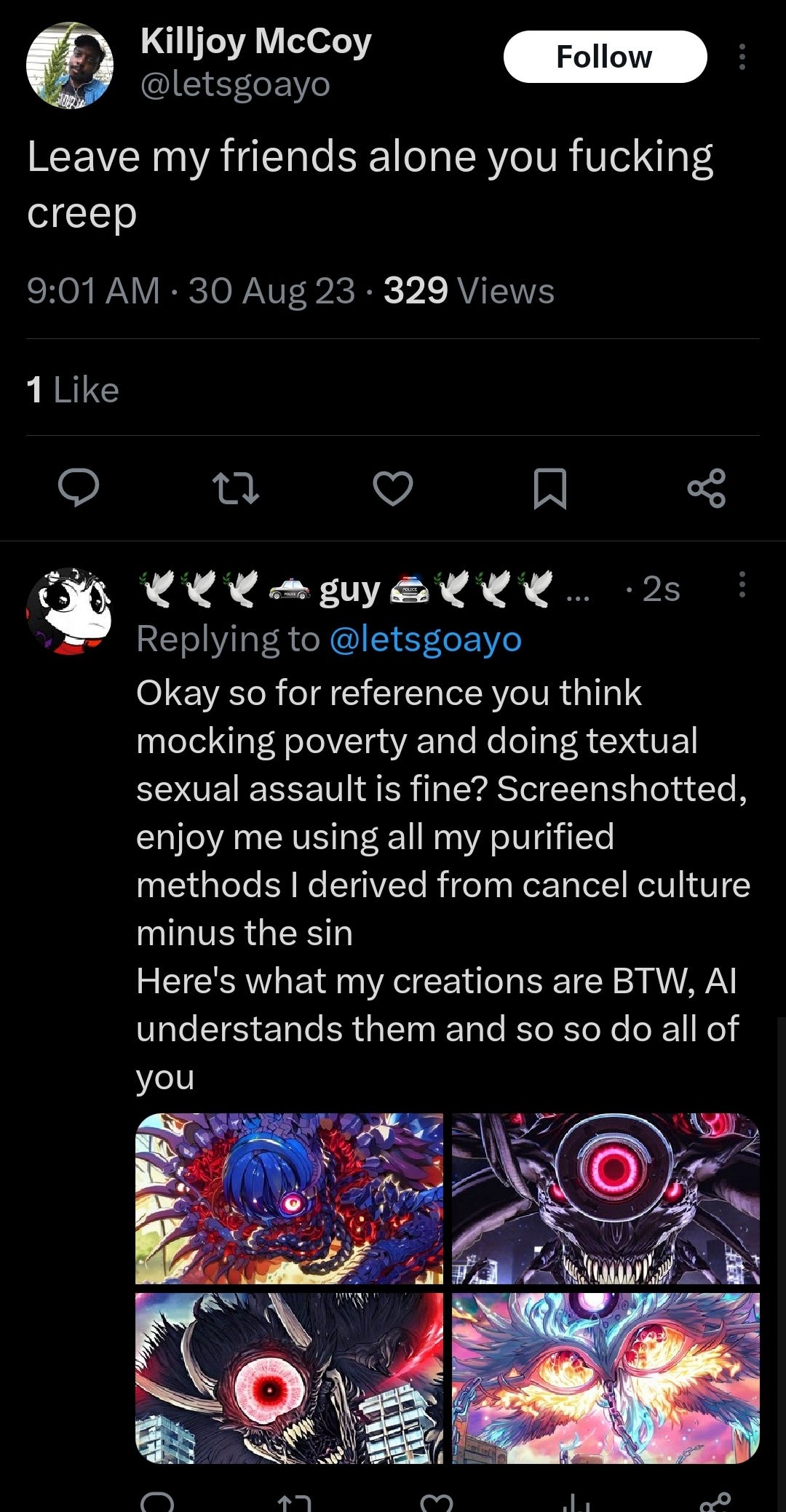Screen dimensions: 786x1512
Task: Follow Killjoy McCoy
Action: tap(605, 57)
